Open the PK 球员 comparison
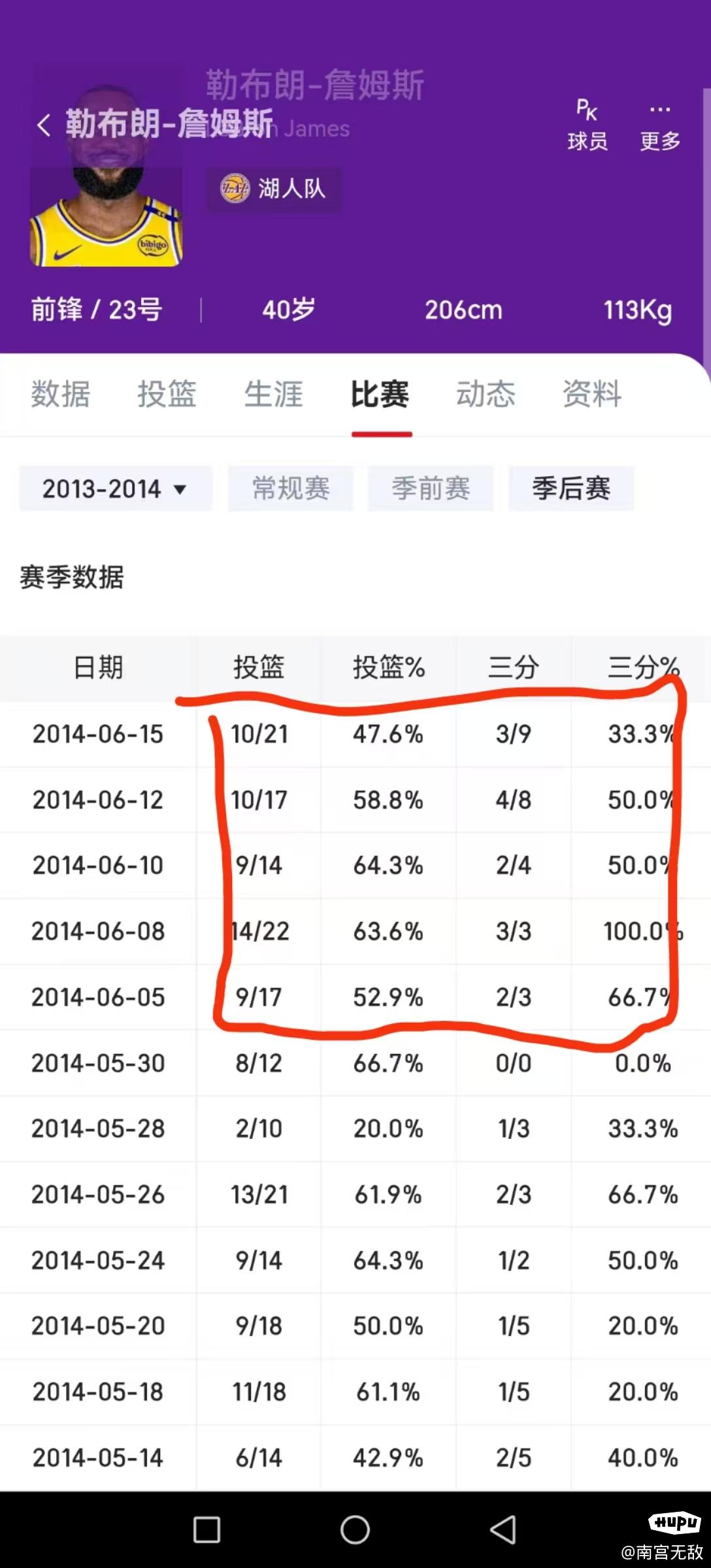Viewport: 711px width, 1568px height. (x=587, y=125)
